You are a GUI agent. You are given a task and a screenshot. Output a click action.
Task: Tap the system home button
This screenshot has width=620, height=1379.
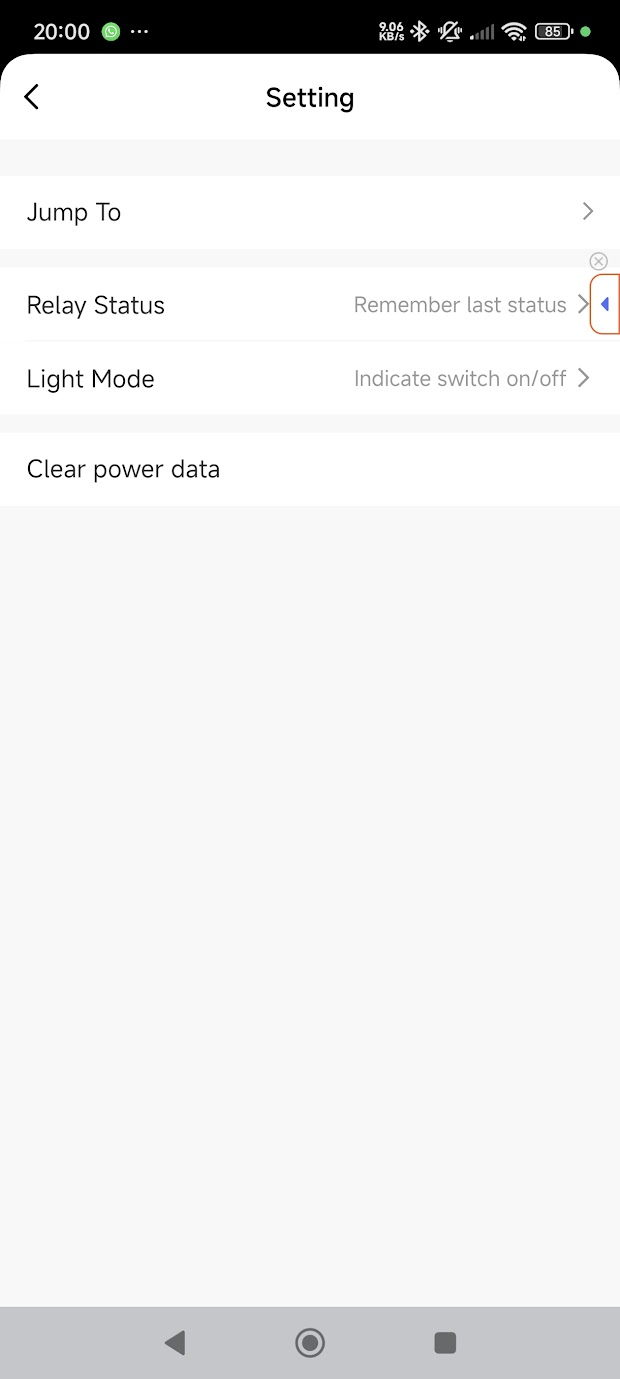click(x=310, y=1342)
